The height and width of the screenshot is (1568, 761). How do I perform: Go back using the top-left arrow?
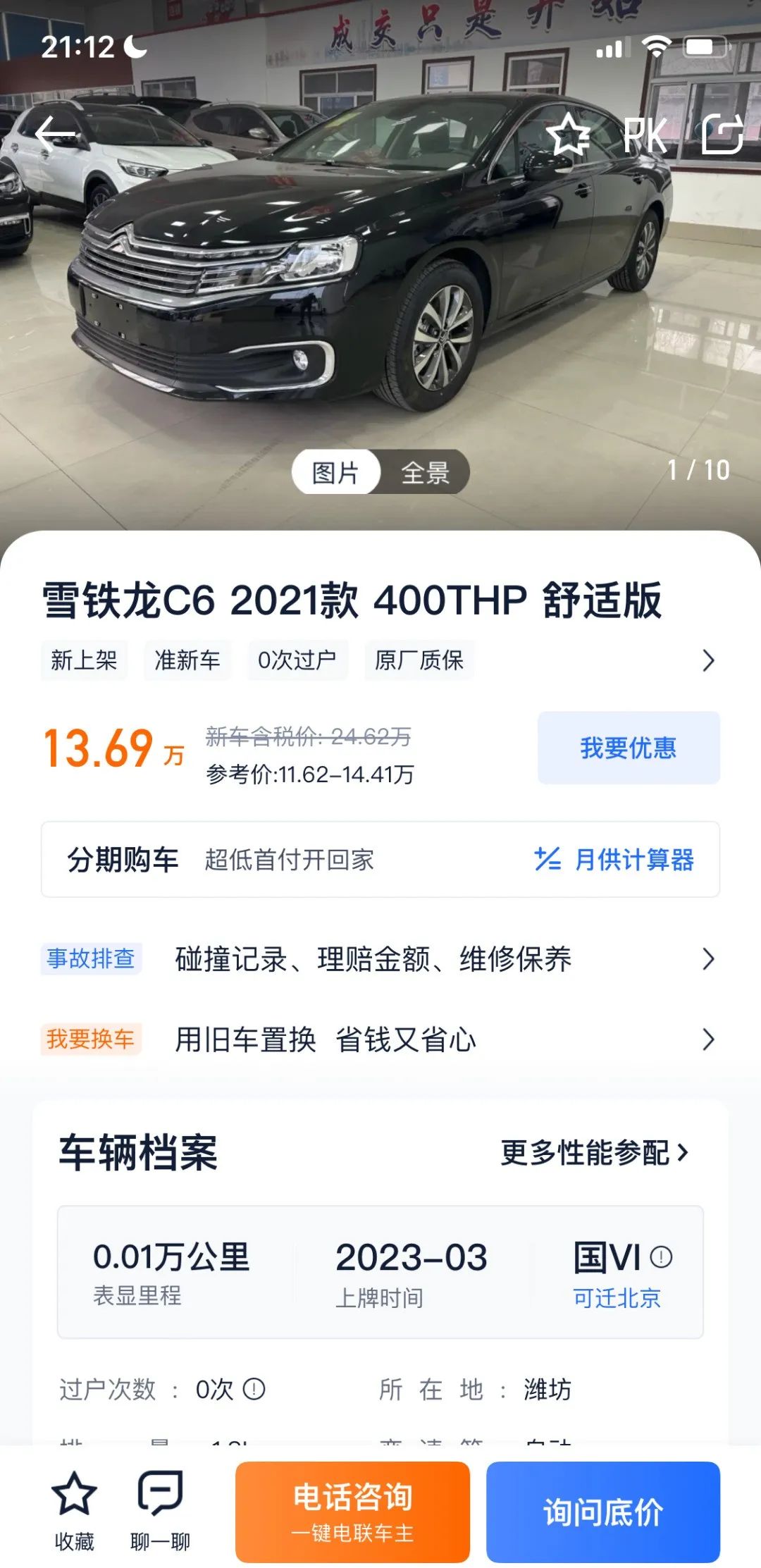point(55,133)
